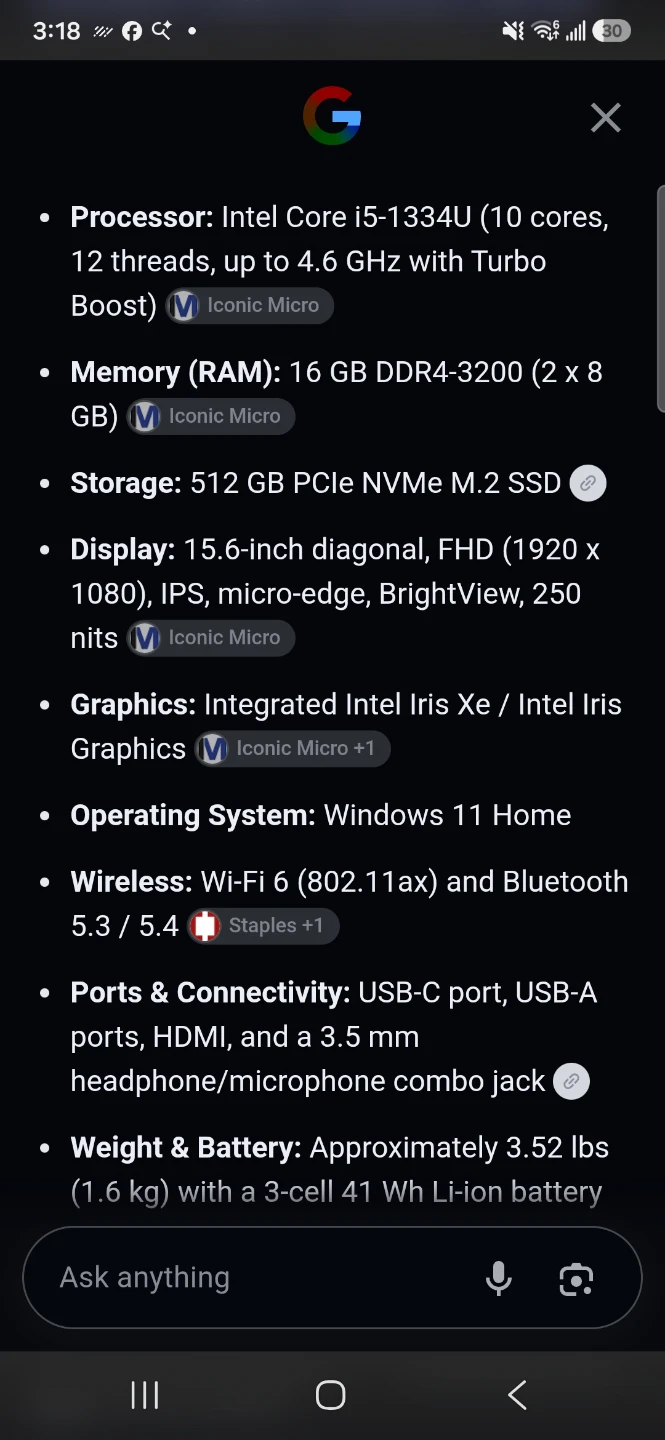
Task: Open camera lens search
Action: point(576,1278)
